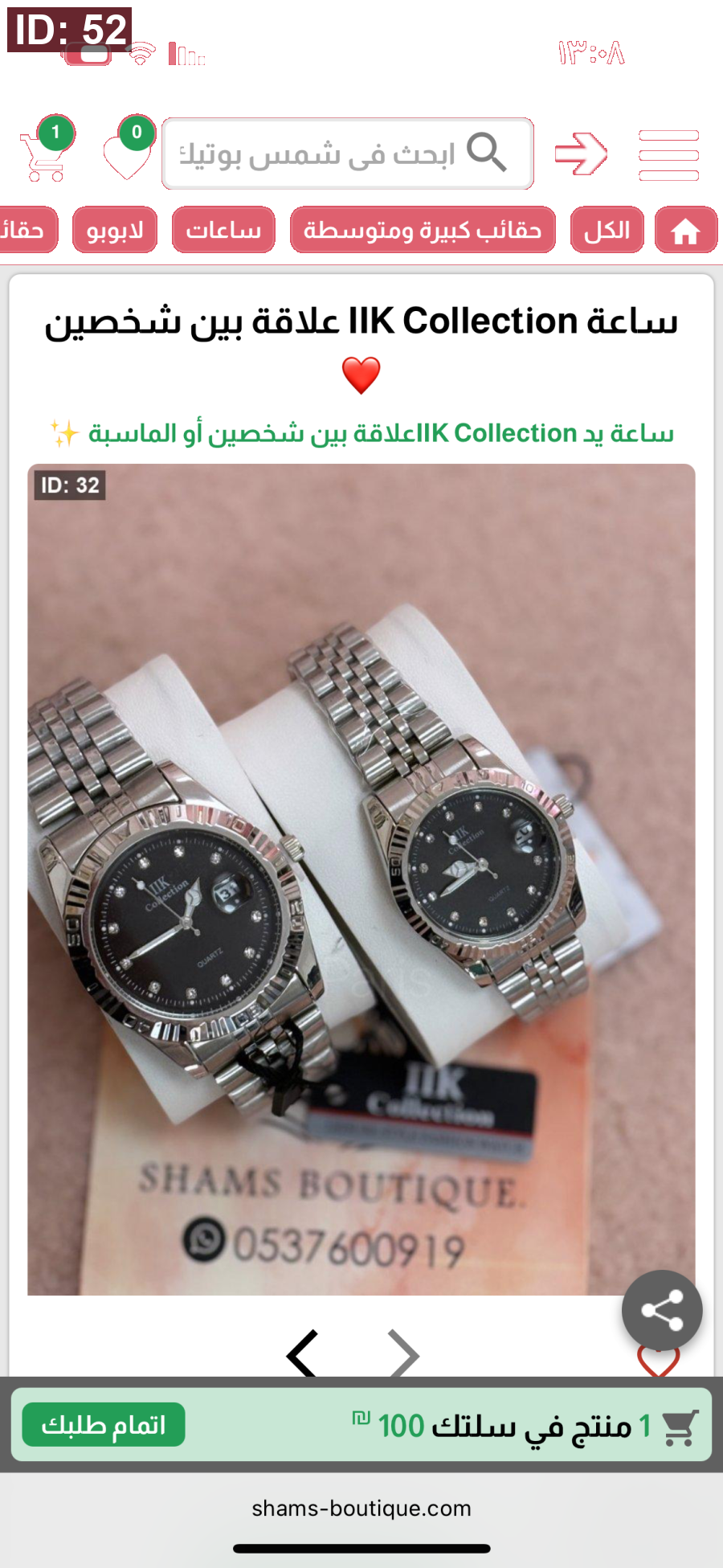
Task: Share this product
Action: [662, 1310]
